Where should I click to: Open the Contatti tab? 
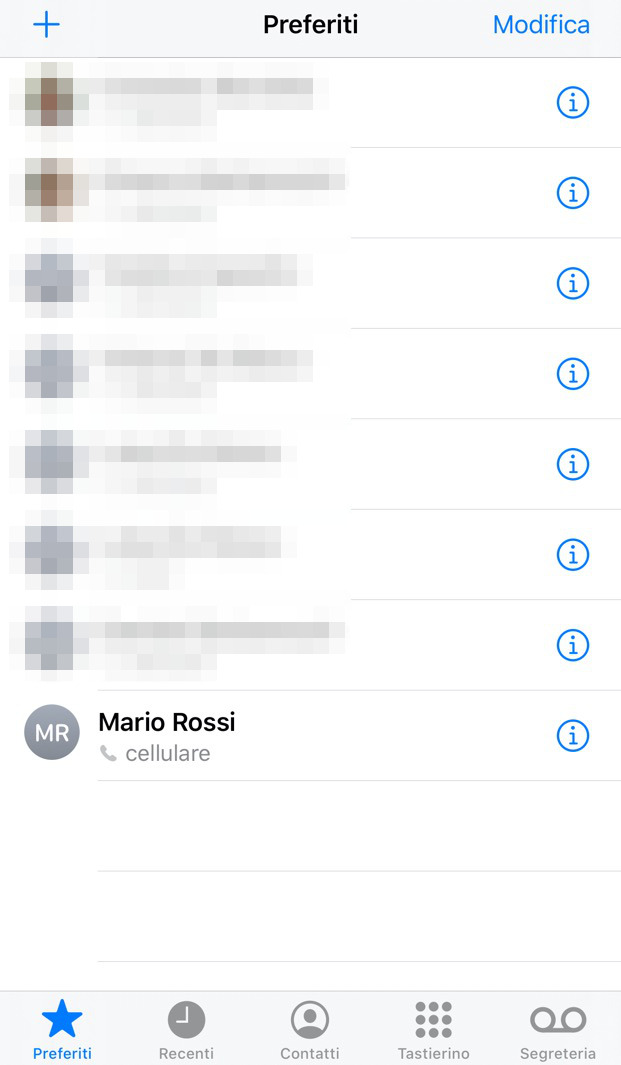[x=310, y=1030]
